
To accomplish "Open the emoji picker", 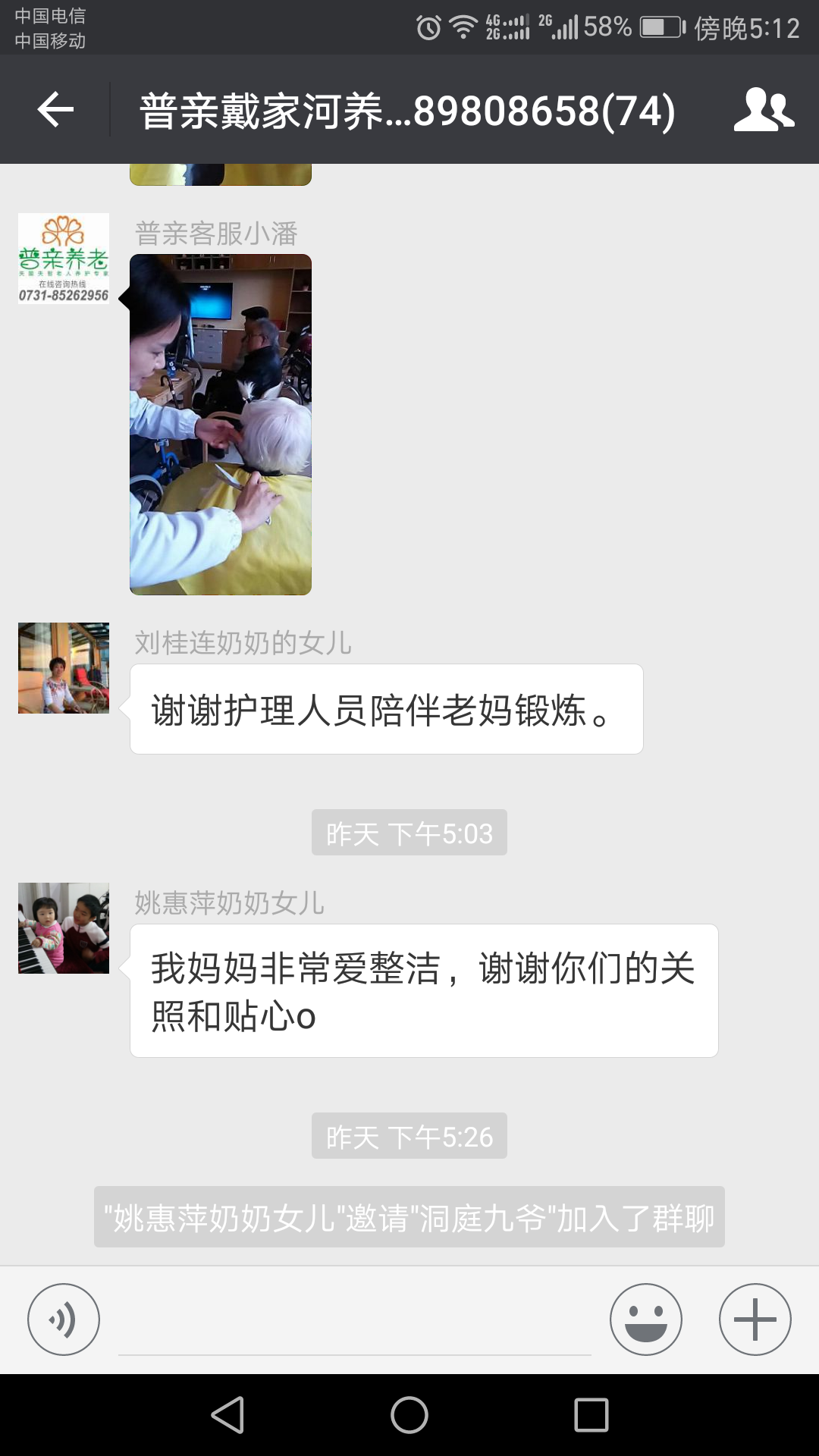I will point(646,1319).
